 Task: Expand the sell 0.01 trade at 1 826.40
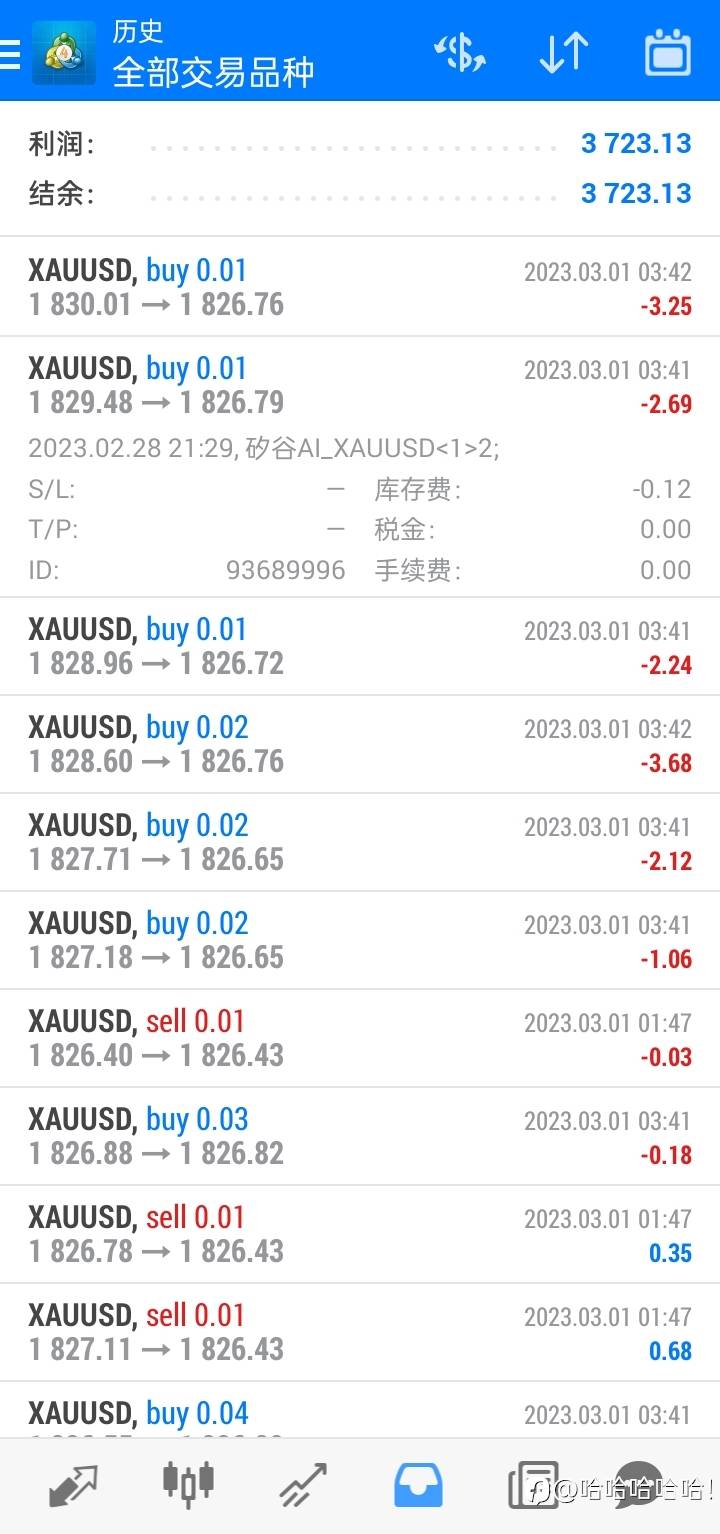[x=360, y=1038]
